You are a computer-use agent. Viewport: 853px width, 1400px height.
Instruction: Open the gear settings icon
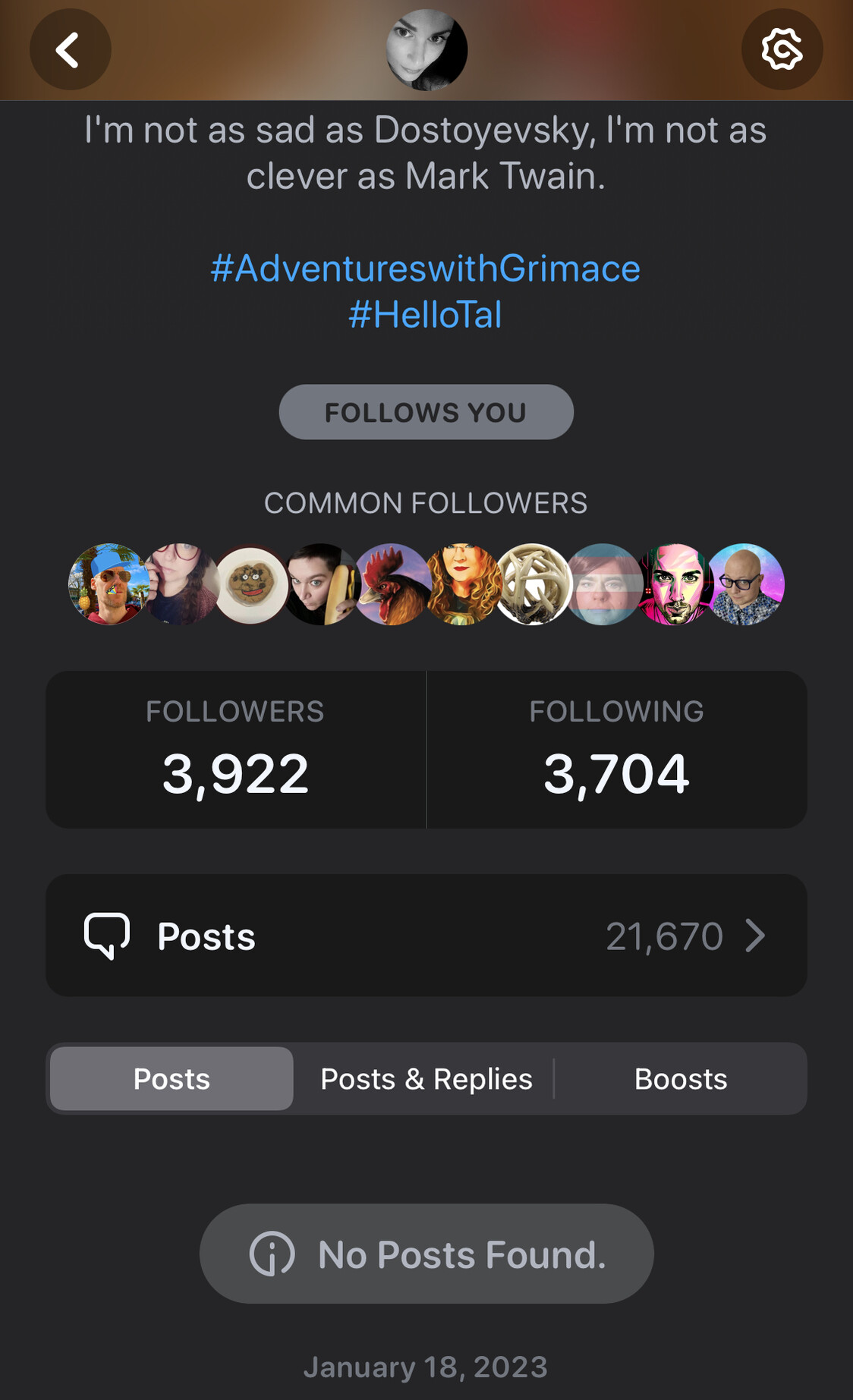(x=782, y=50)
